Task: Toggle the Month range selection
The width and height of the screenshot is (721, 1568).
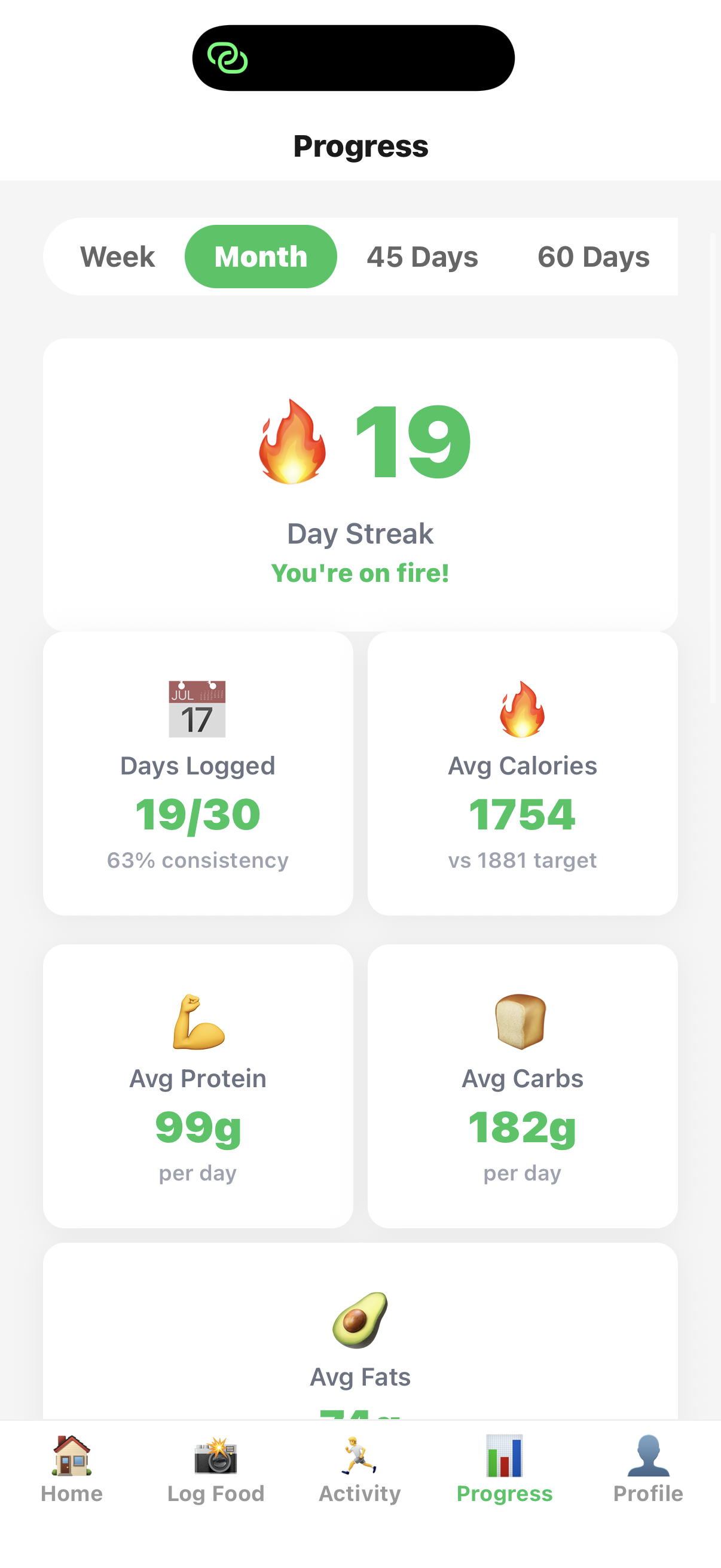Action: 261,257
